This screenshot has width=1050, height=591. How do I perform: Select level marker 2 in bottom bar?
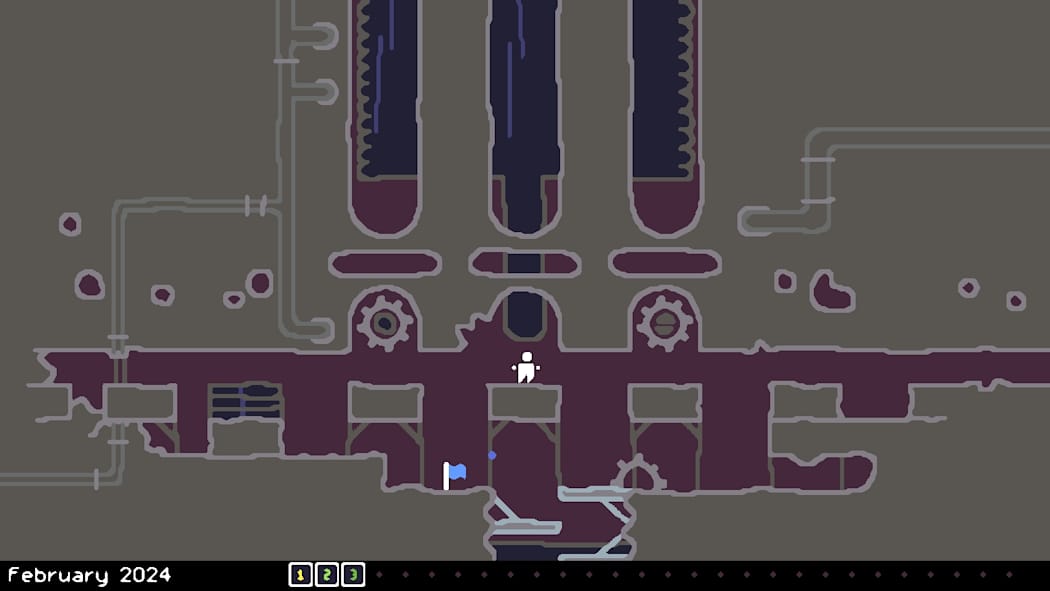327,575
